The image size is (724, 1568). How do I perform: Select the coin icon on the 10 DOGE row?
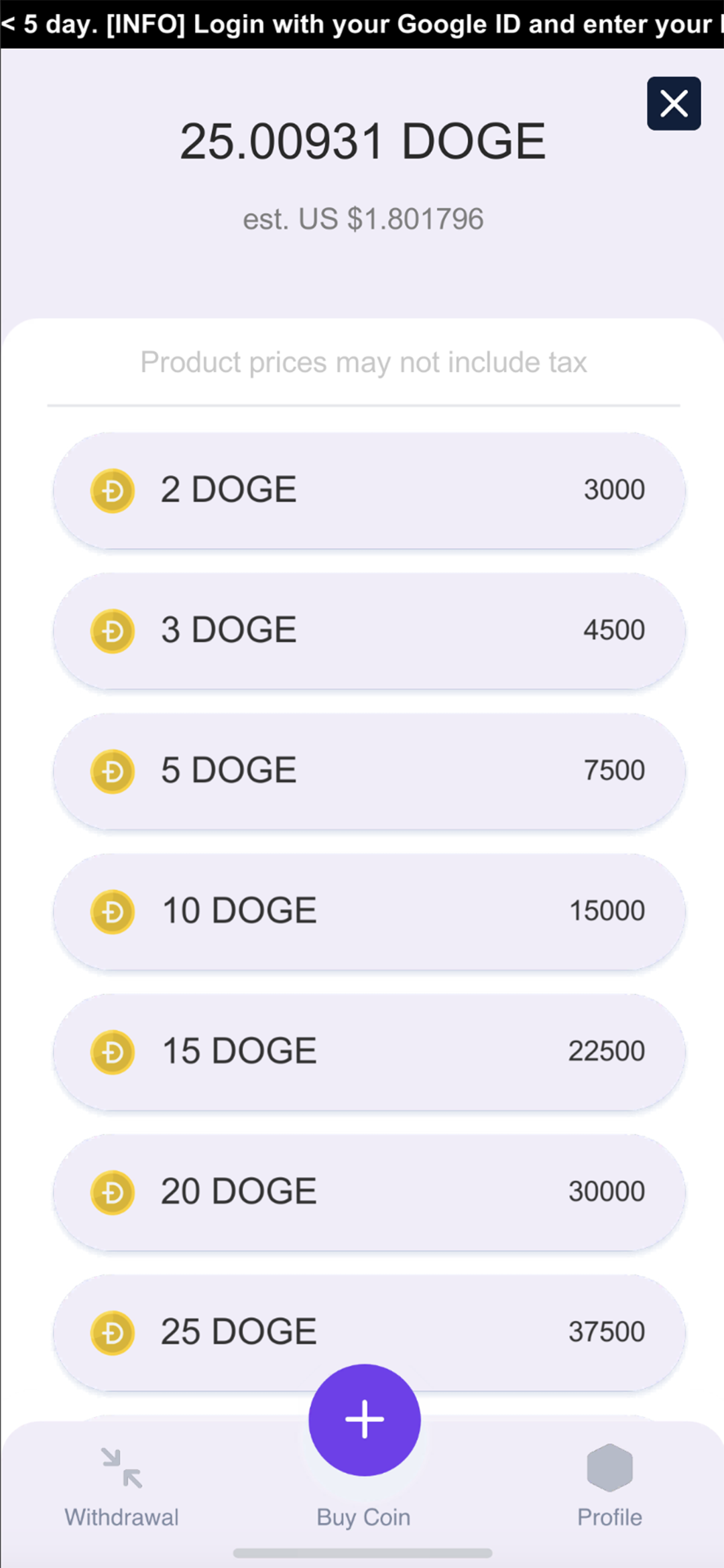[113, 911]
